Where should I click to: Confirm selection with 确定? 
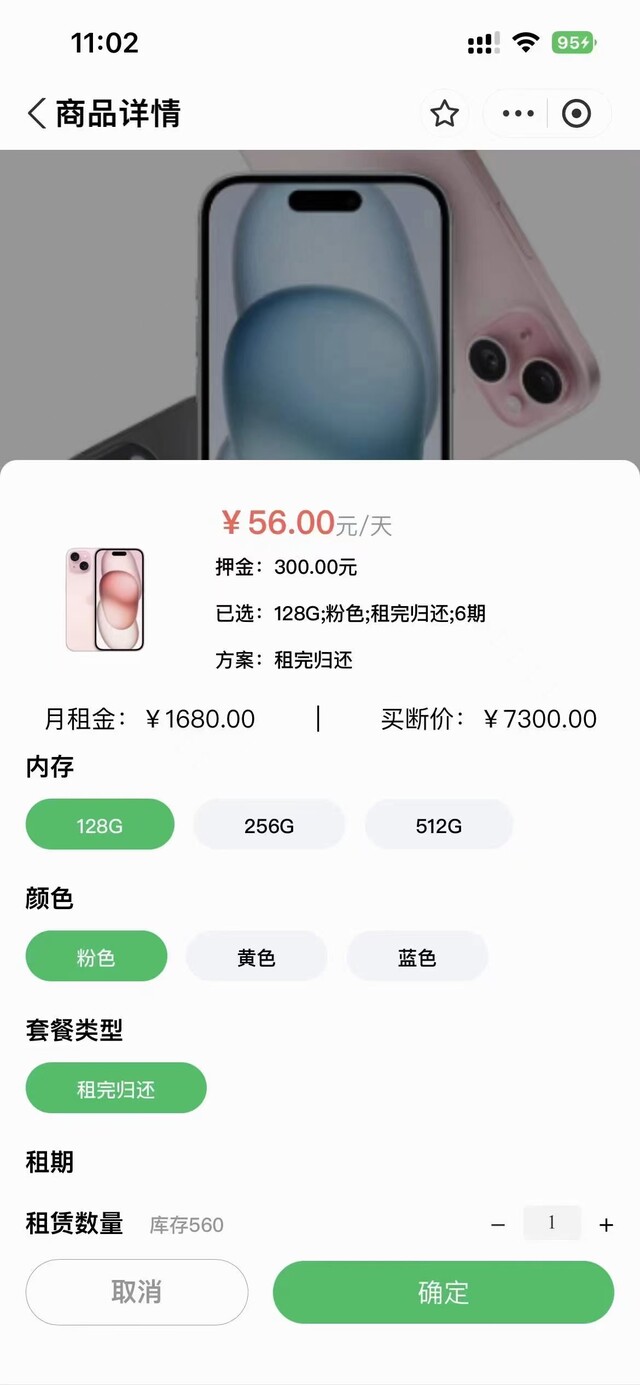(443, 1292)
